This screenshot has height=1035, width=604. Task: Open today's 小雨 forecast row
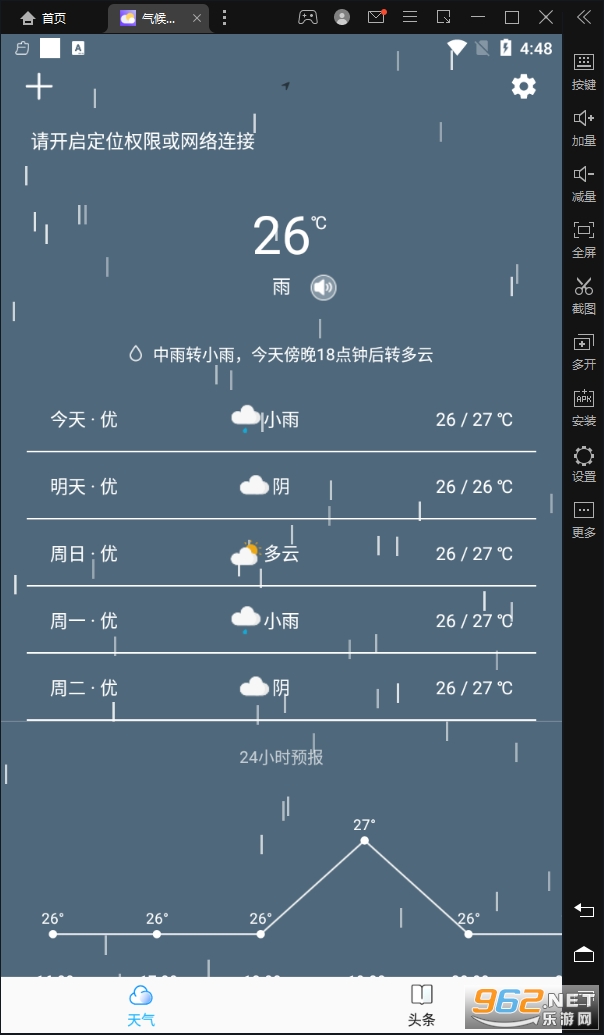click(x=281, y=420)
